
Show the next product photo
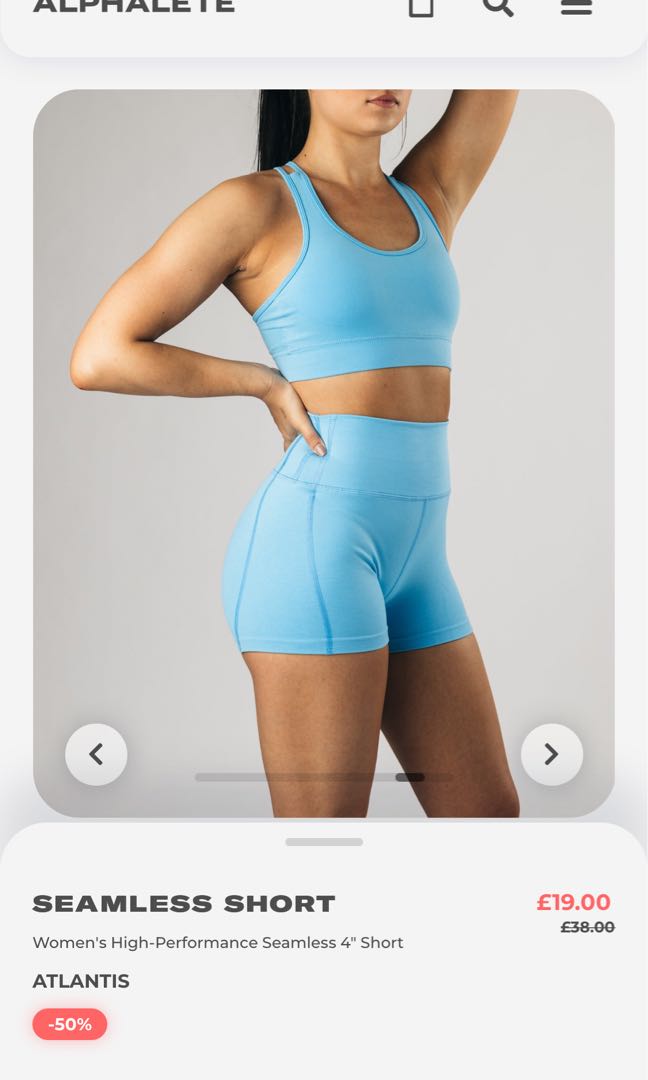point(552,754)
